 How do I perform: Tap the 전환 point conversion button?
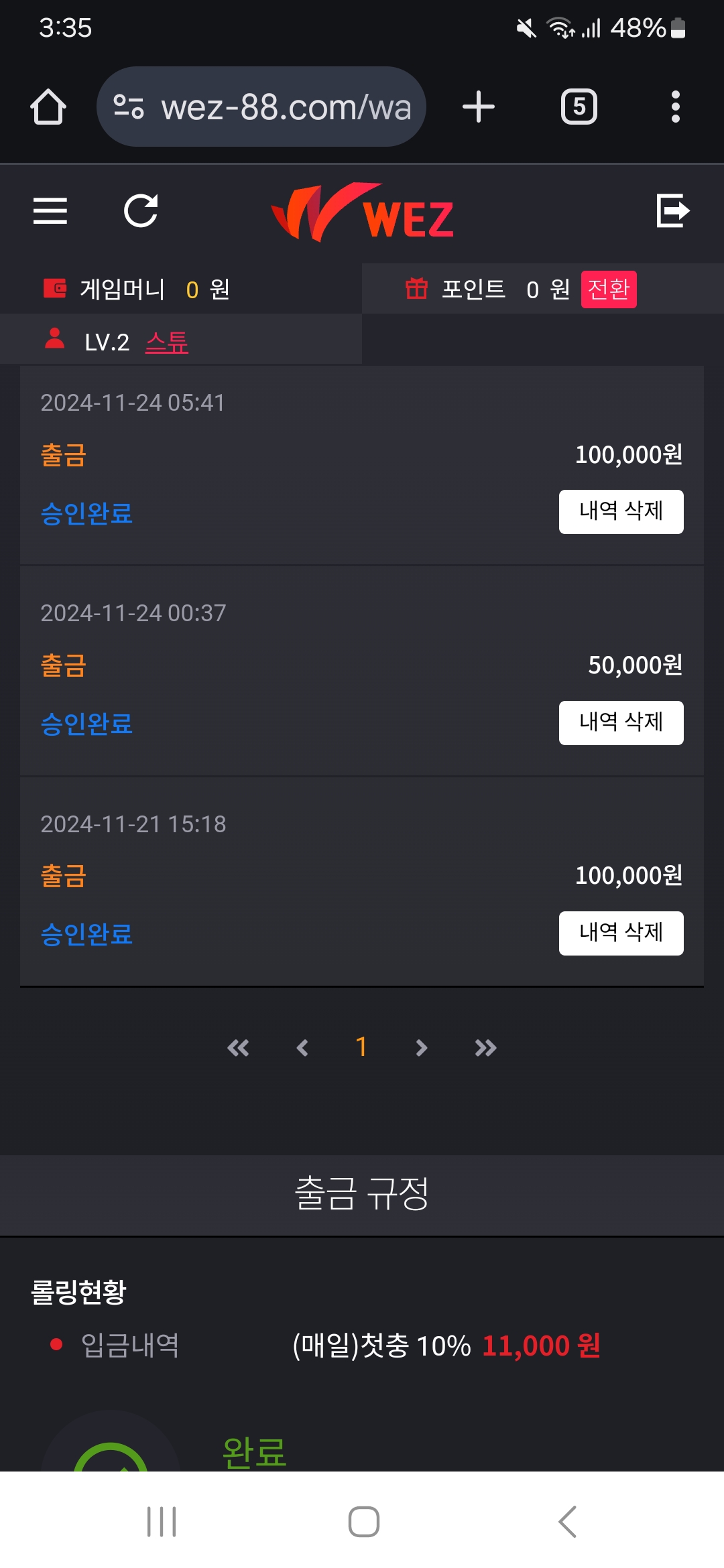[x=608, y=289]
